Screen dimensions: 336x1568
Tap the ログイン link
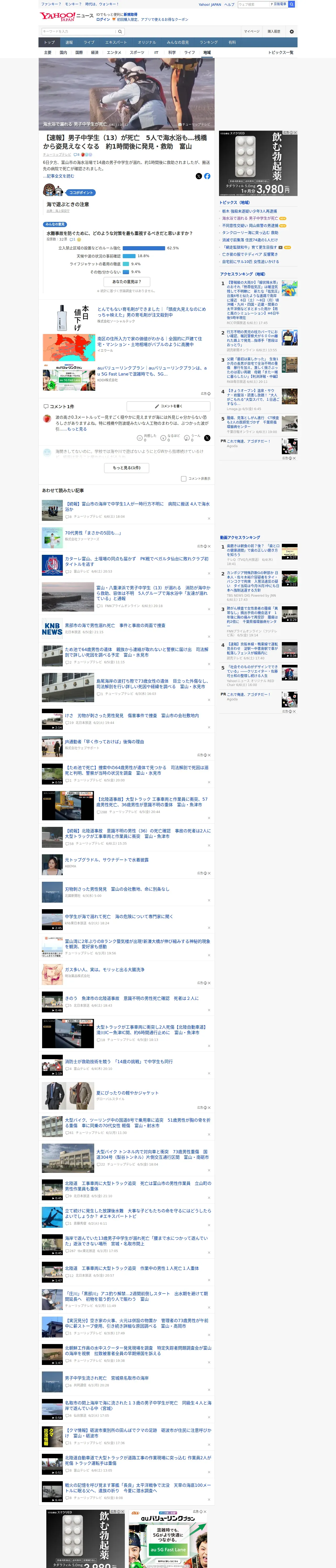click(x=103, y=20)
